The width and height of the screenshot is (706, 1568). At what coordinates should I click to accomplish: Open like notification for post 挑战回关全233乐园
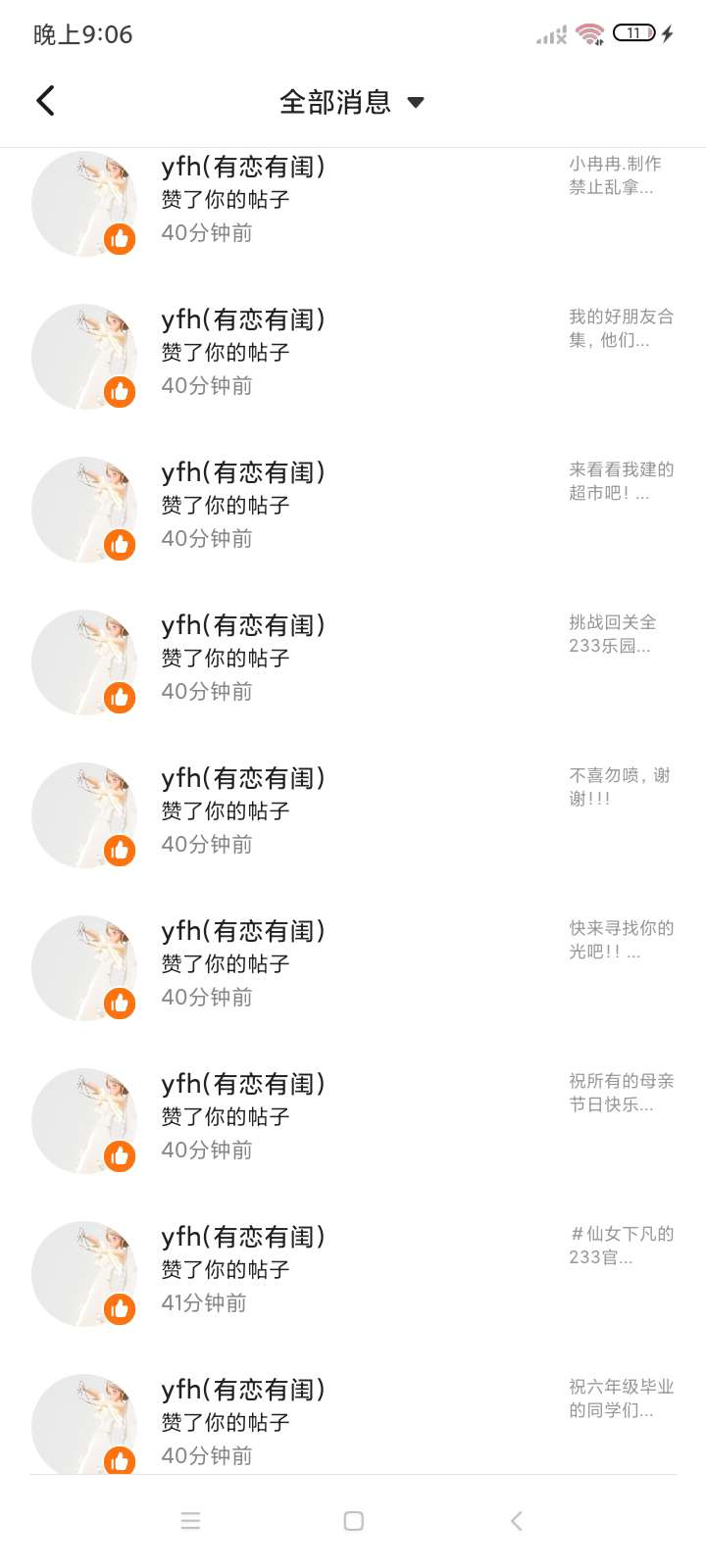coord(353,659)
